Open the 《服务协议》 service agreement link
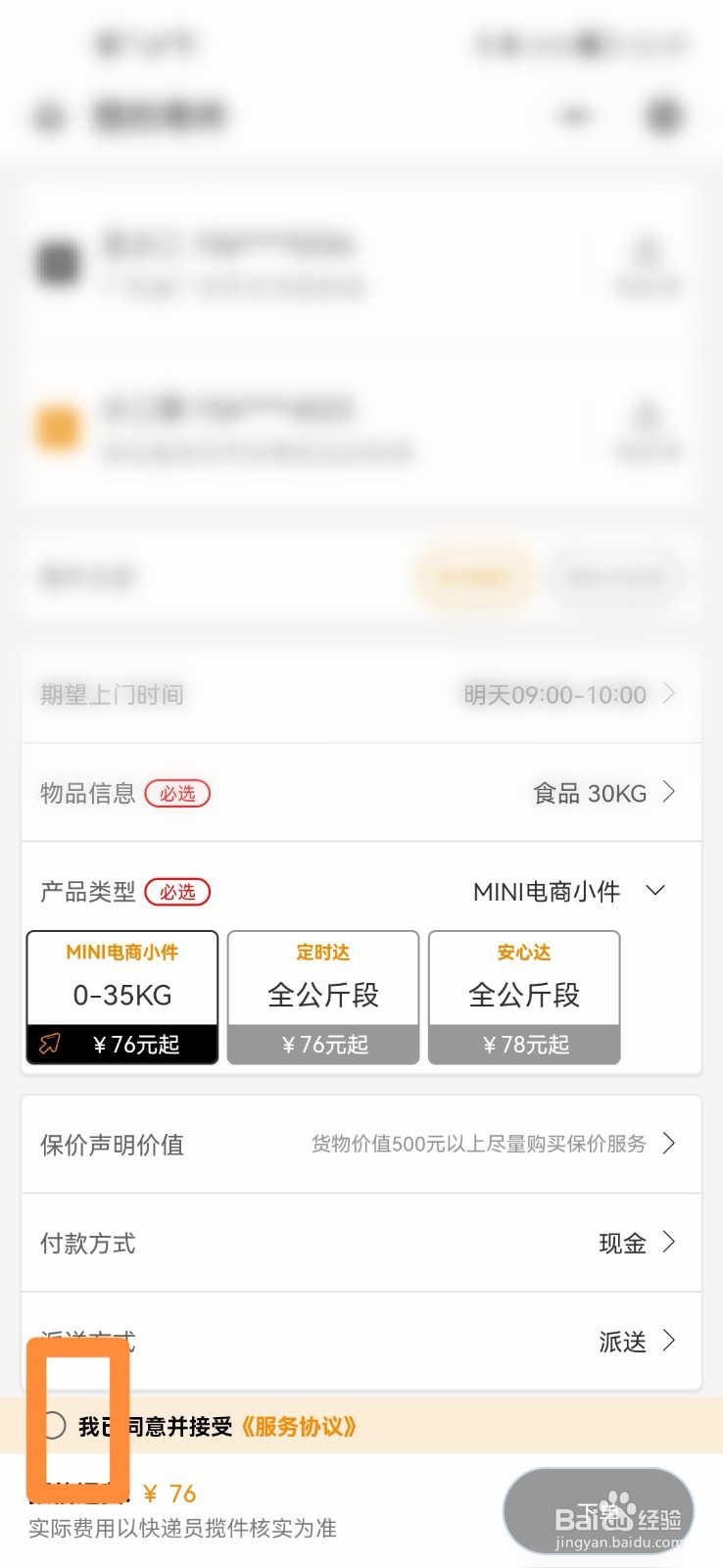The height and width of the screenshot is (1568, 723). pos(299,1427)
